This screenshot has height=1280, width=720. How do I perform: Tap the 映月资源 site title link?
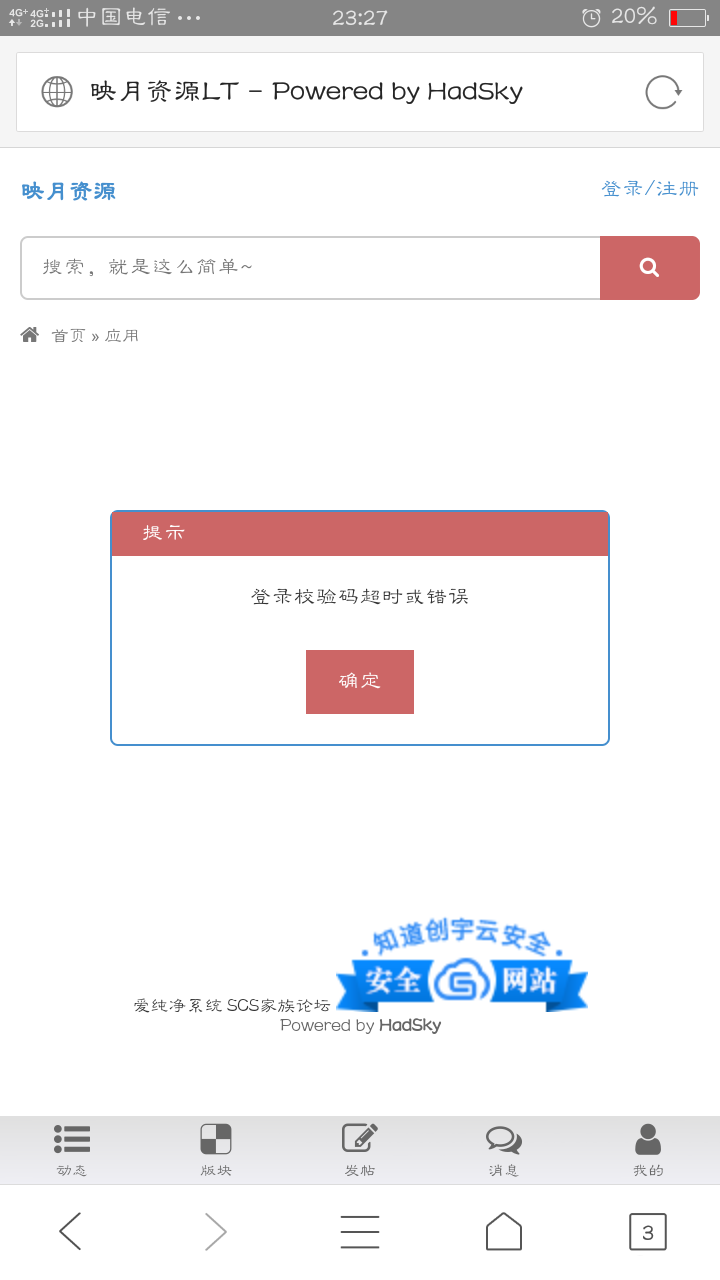click(69, 191)
